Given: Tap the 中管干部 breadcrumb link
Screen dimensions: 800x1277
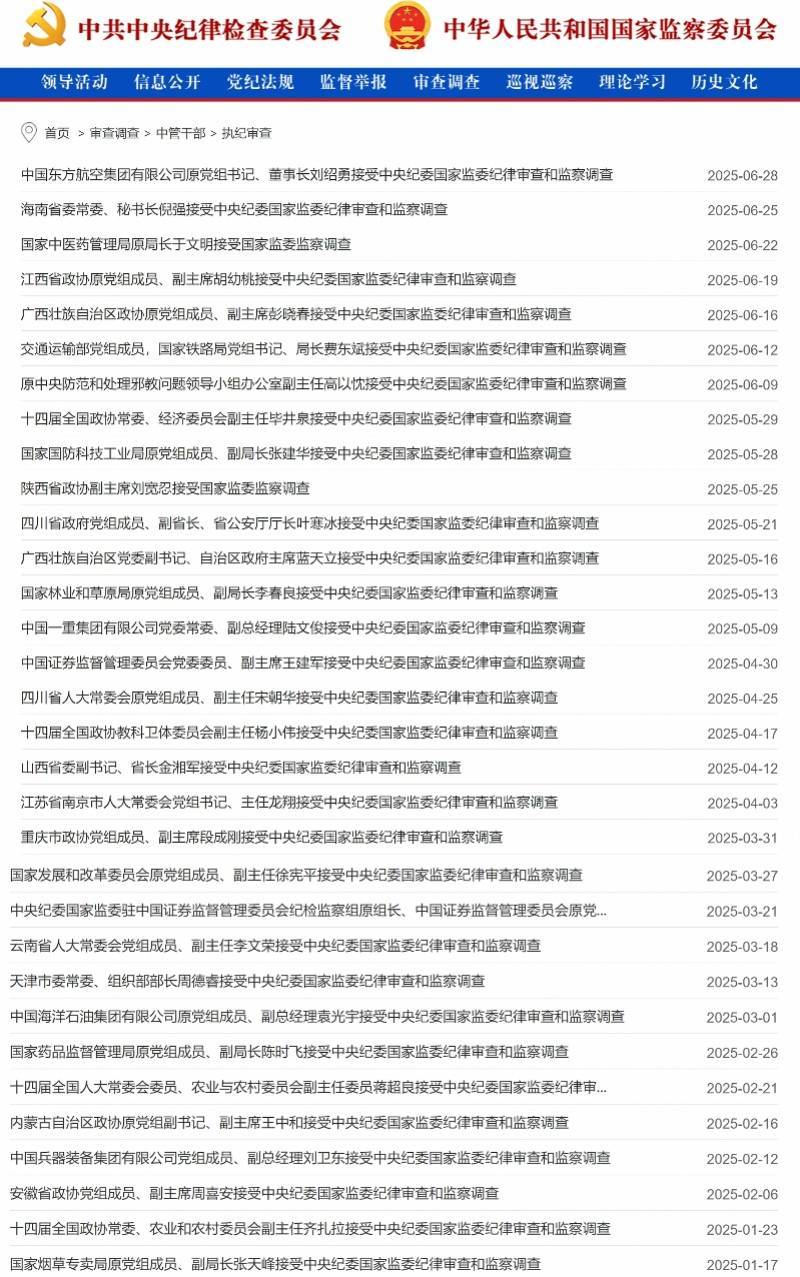Looking at the screenshot, I should click(x=180, y=133).
